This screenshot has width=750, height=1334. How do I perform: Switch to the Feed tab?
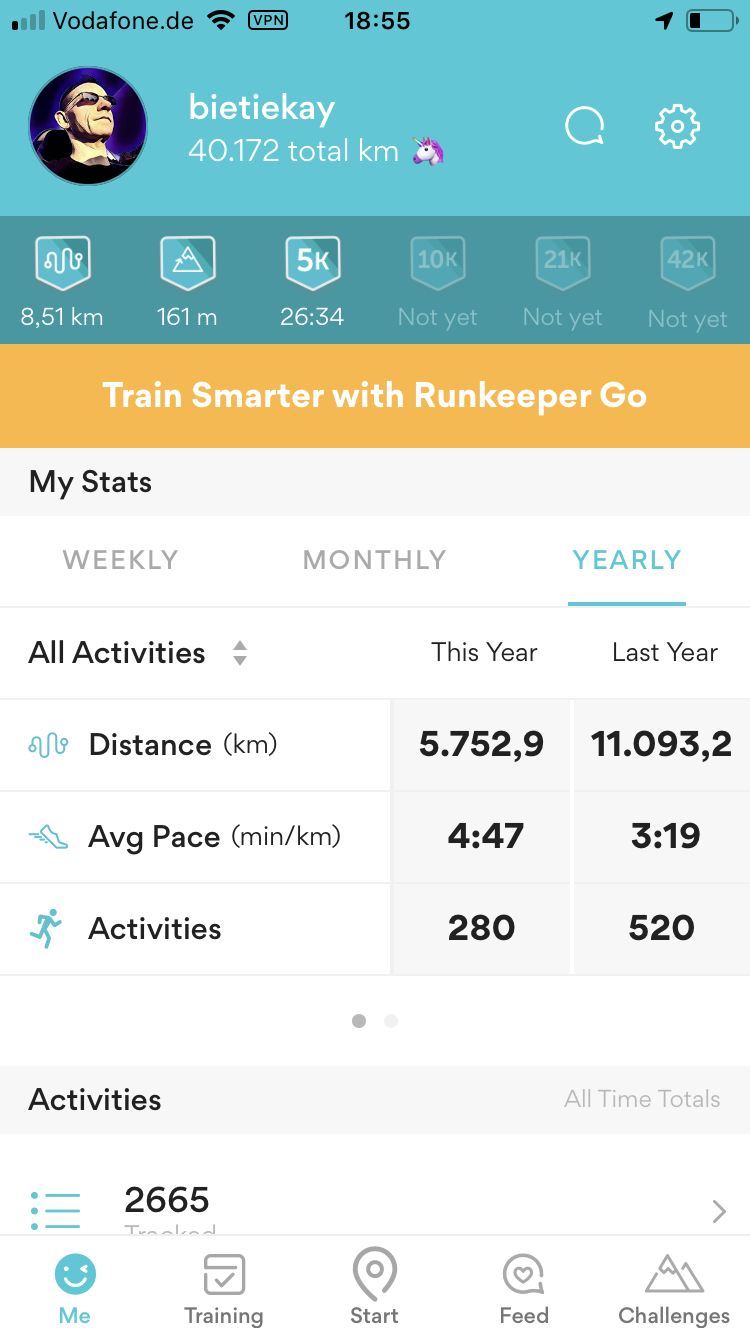click(523, 1288)
